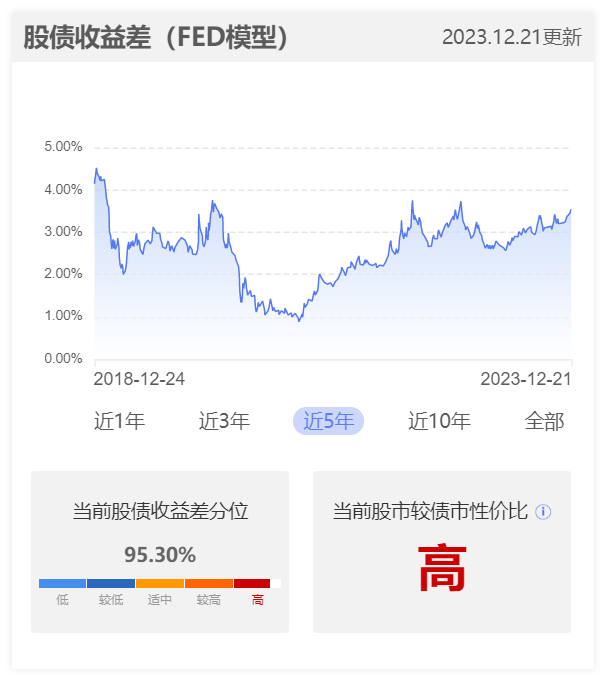The height and width of the screenshot is (675, 605).
Task: View 全部 historical data
Action: coord(544,421)
